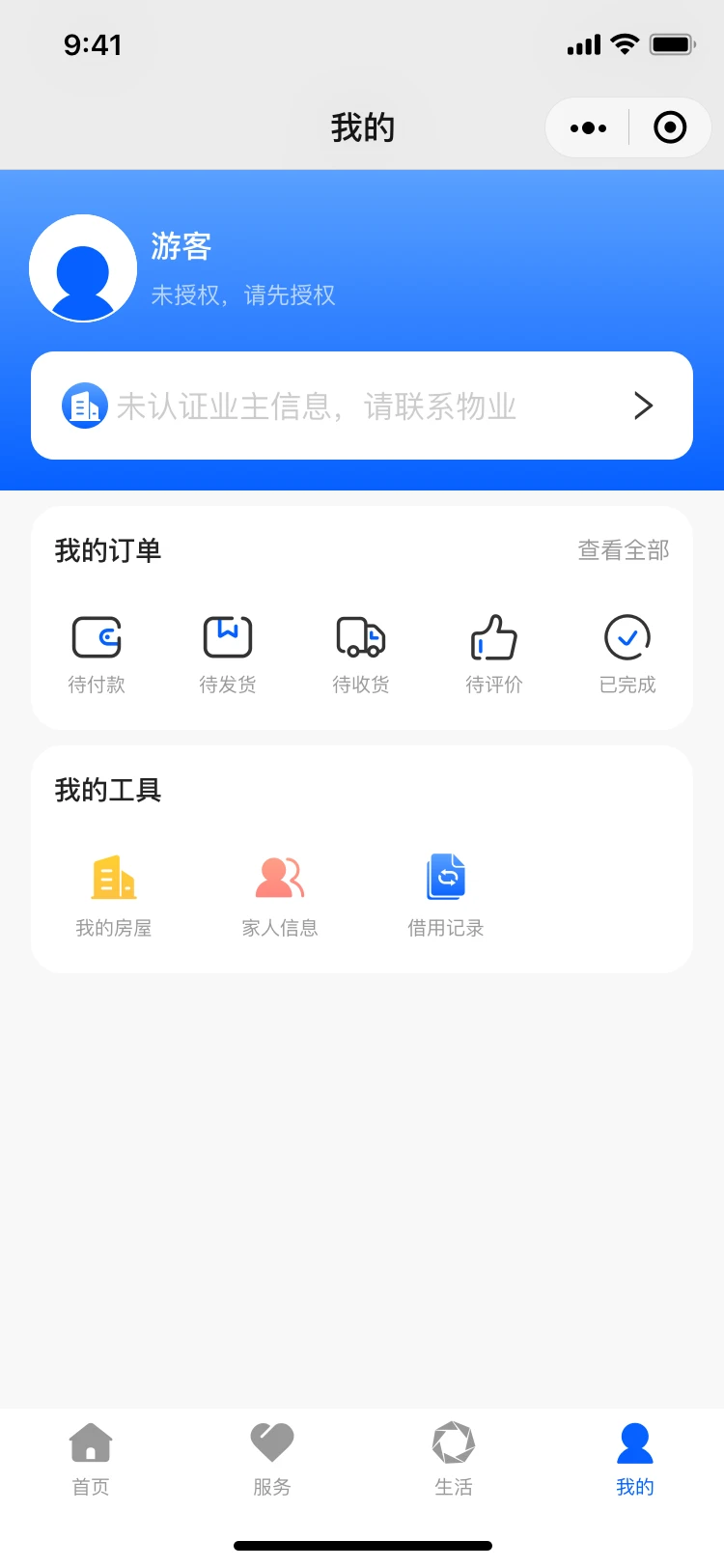Tap the building icon in verification banner
This screenshot has width=724, height=1568.
[85, 406]
